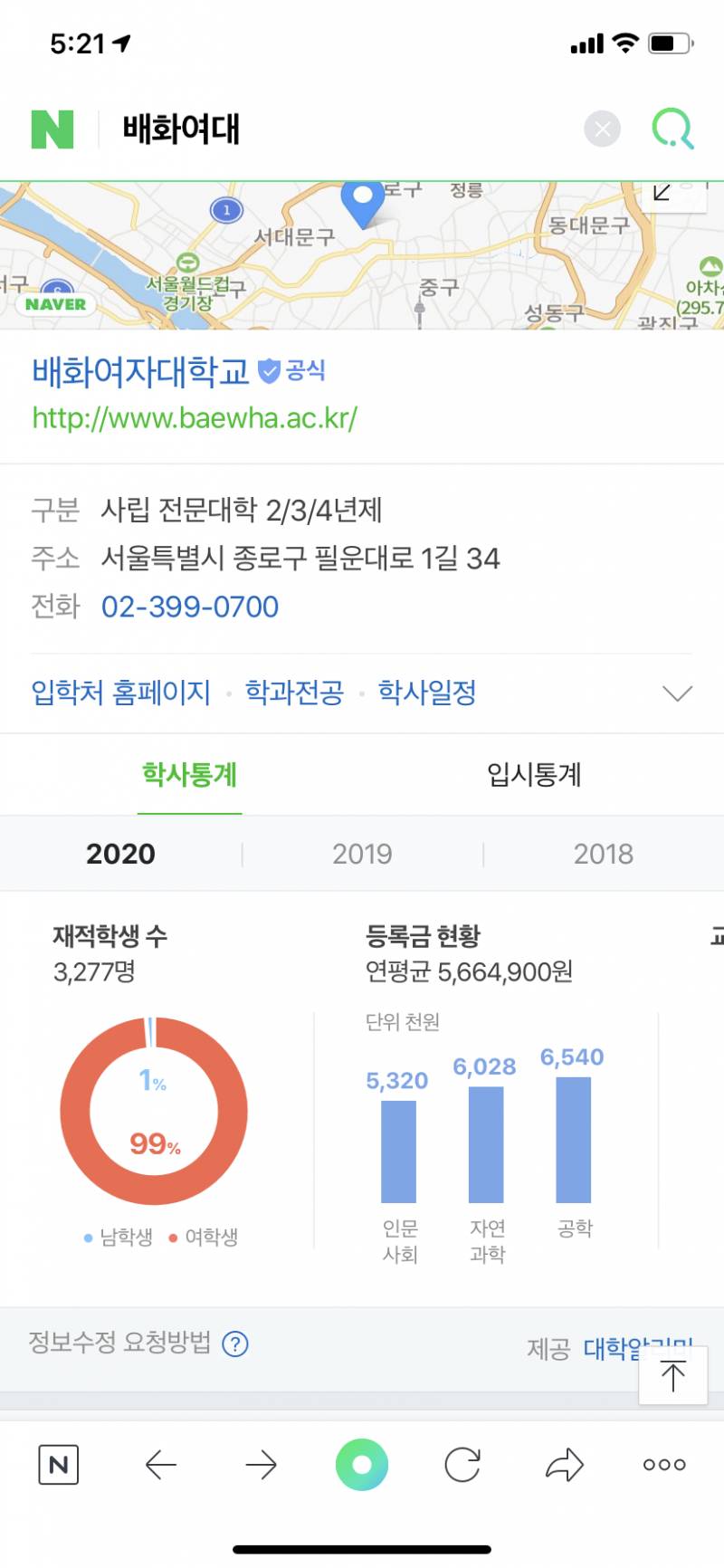Click the NAVER logo on the map
Image resolution: width=724 pixels, height=1568 pixels.
coord(56,305)
